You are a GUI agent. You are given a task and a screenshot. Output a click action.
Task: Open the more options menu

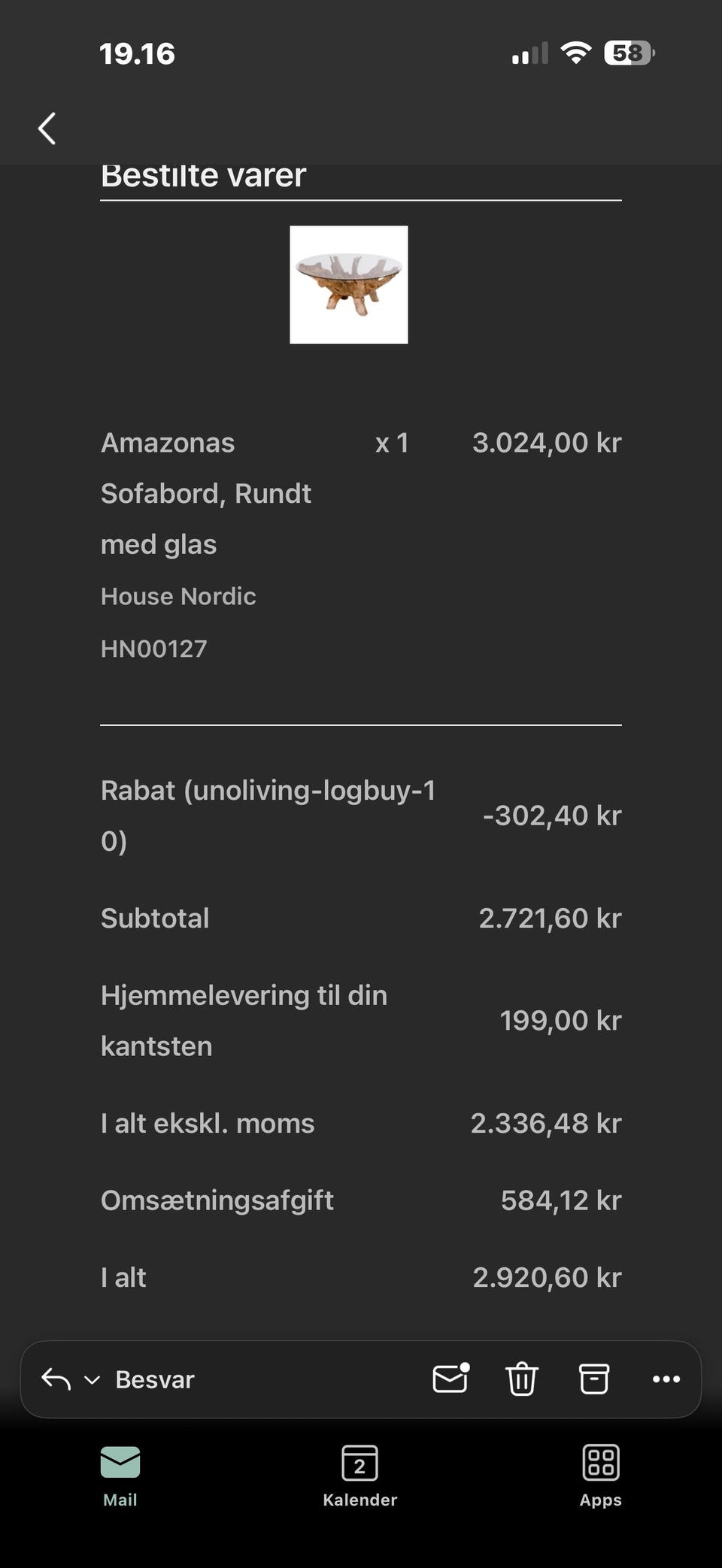coord(666,1379)
